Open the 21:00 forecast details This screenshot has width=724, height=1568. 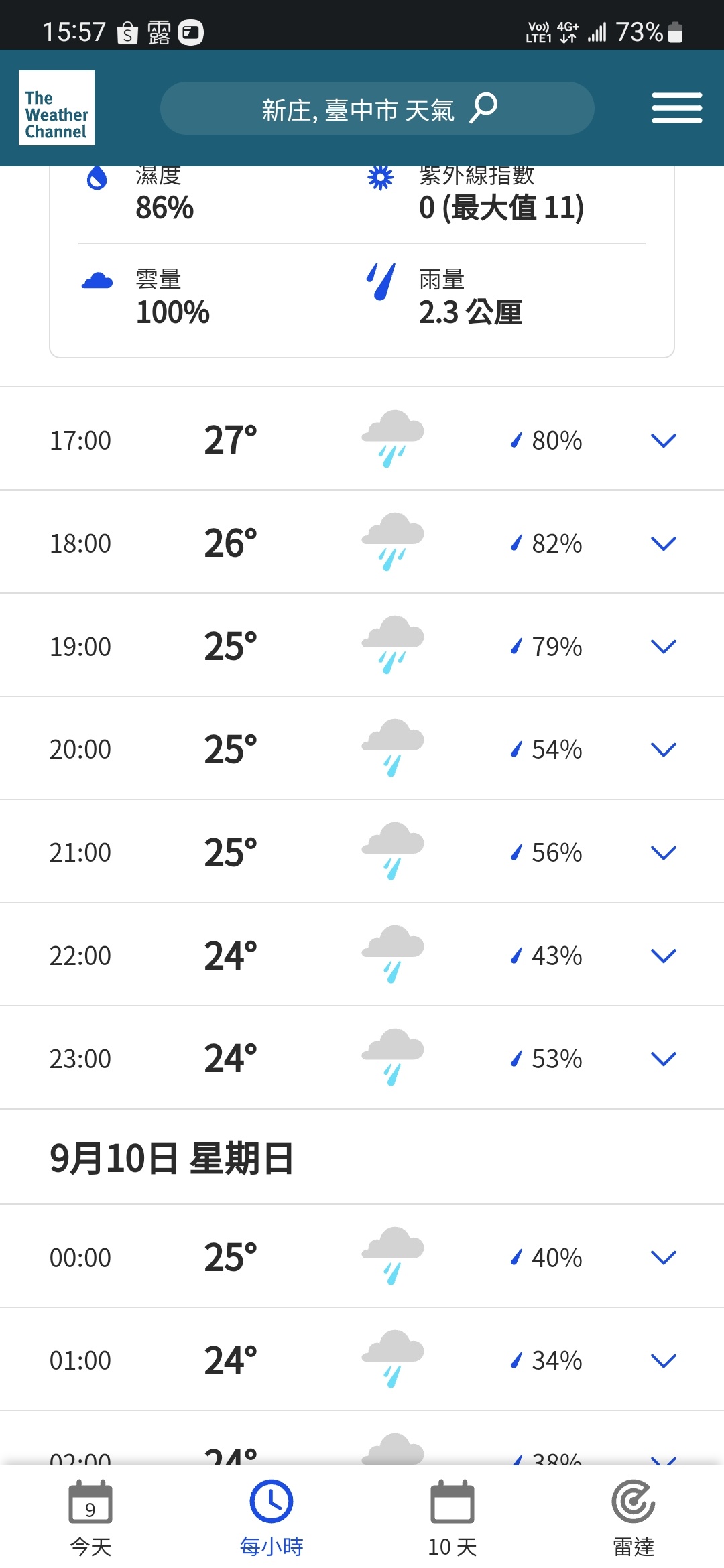tap(663, 852)
